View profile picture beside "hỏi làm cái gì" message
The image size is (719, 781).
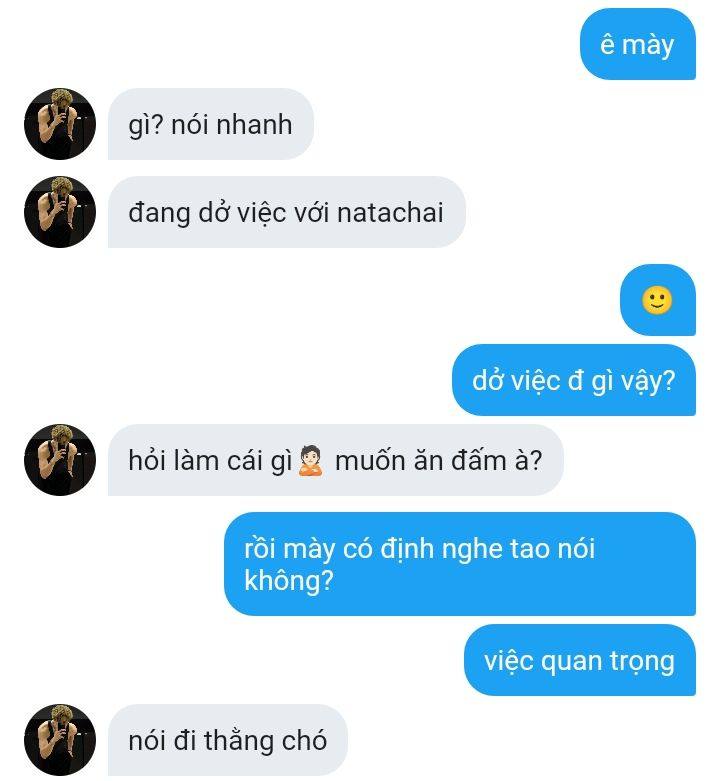60,460
